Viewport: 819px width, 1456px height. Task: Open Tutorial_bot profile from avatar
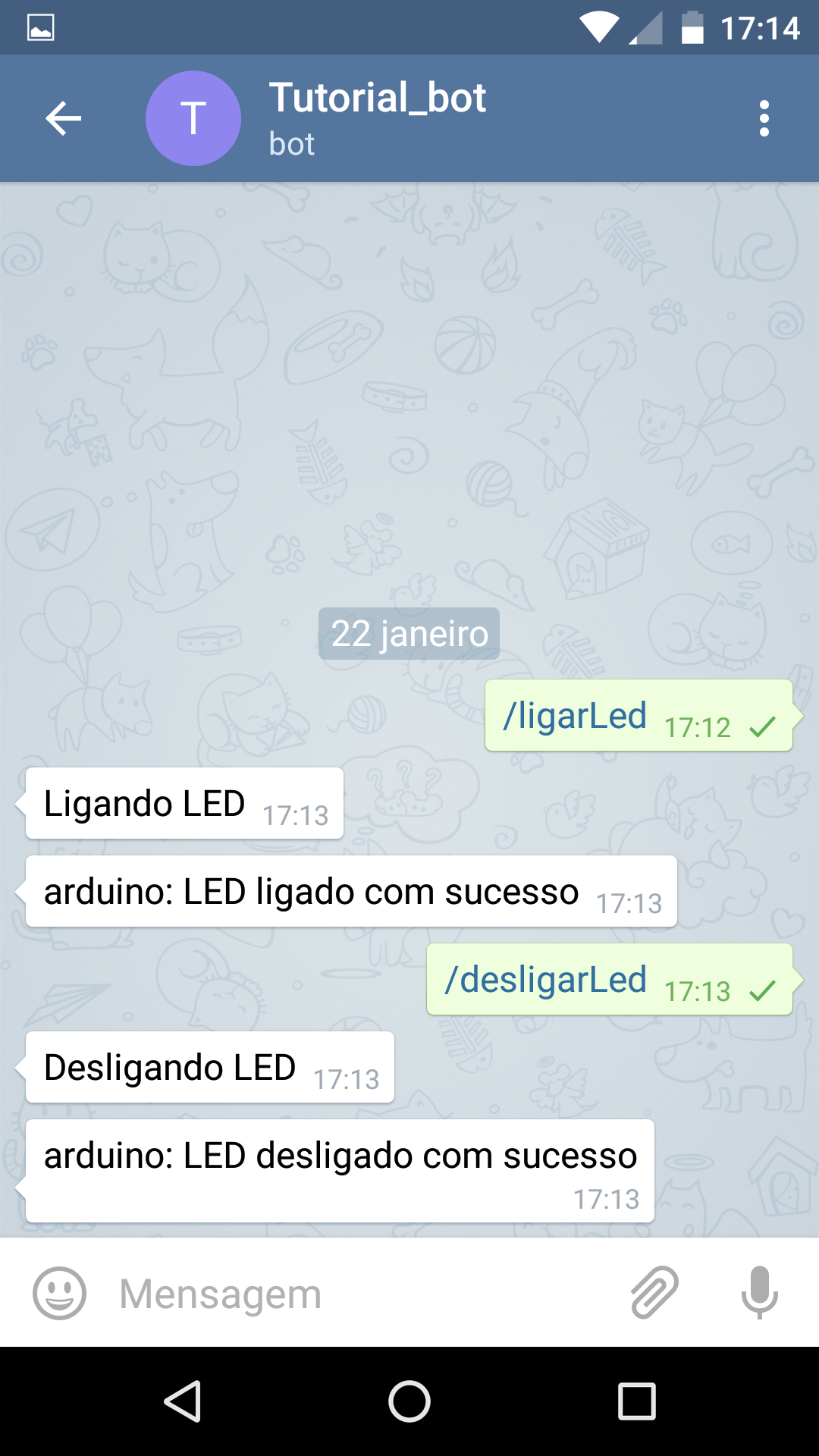[x=193, y=118]
